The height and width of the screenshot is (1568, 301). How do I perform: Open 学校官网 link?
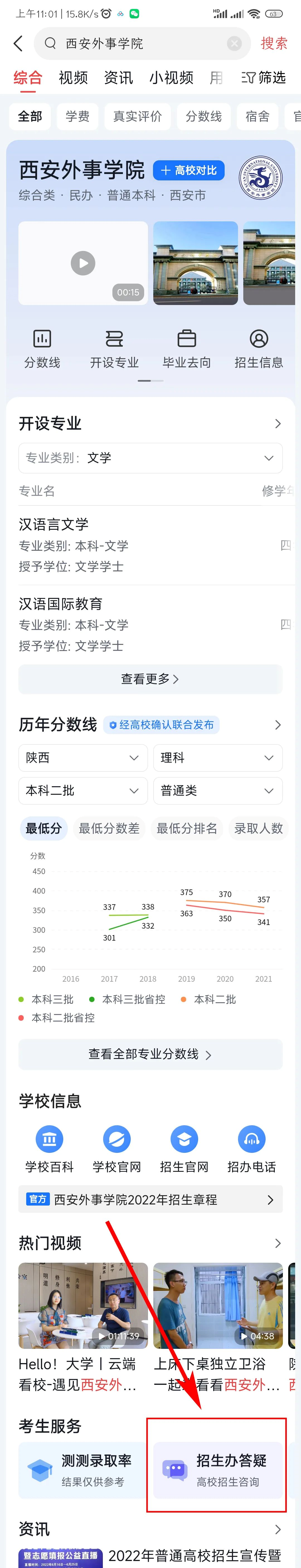tap(117, 1150)
